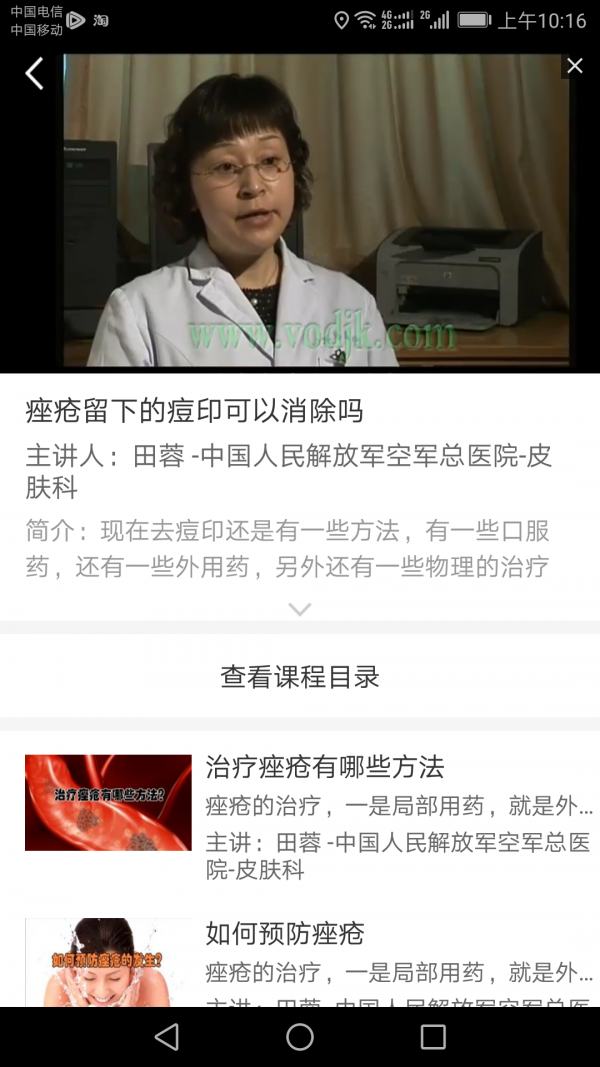Go to the system home screen
The width and height of the screenshot is (600, 1067).
300,1037
